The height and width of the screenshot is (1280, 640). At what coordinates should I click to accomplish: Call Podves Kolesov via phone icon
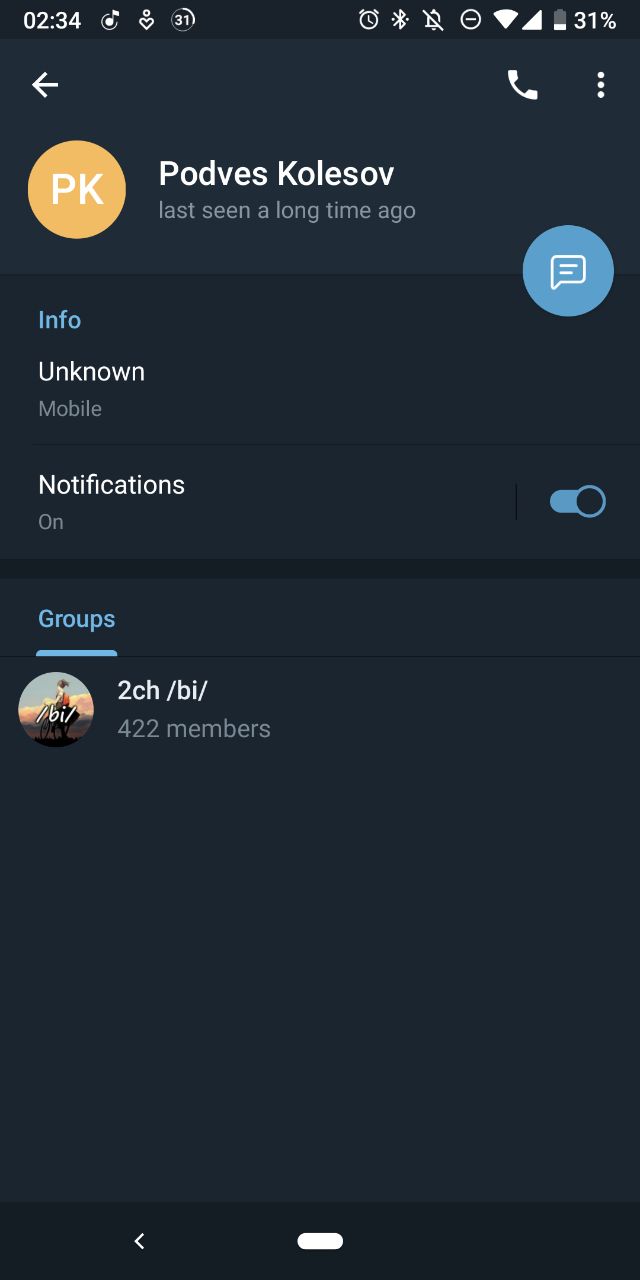click(x=523, y=85)
